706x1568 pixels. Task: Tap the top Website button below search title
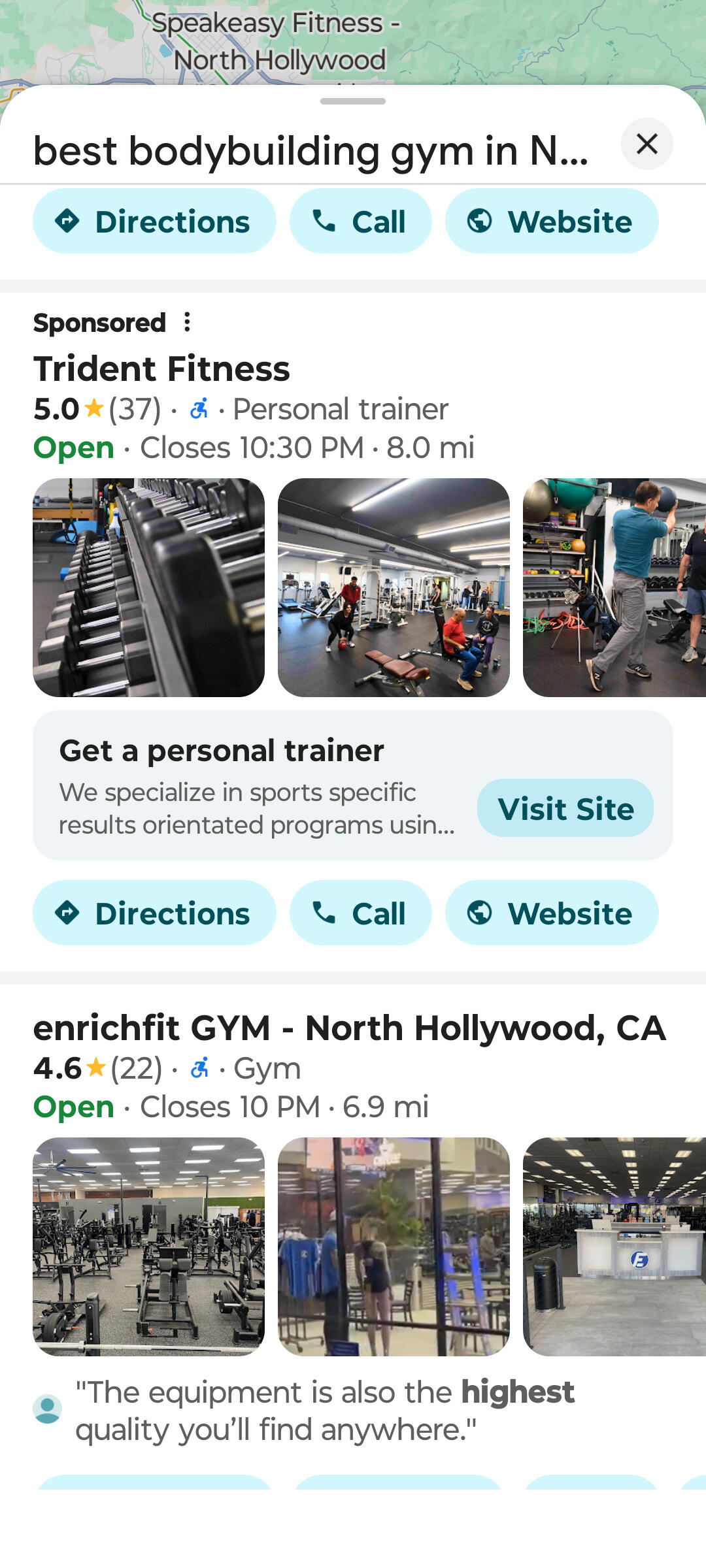[x=551, y=221]
